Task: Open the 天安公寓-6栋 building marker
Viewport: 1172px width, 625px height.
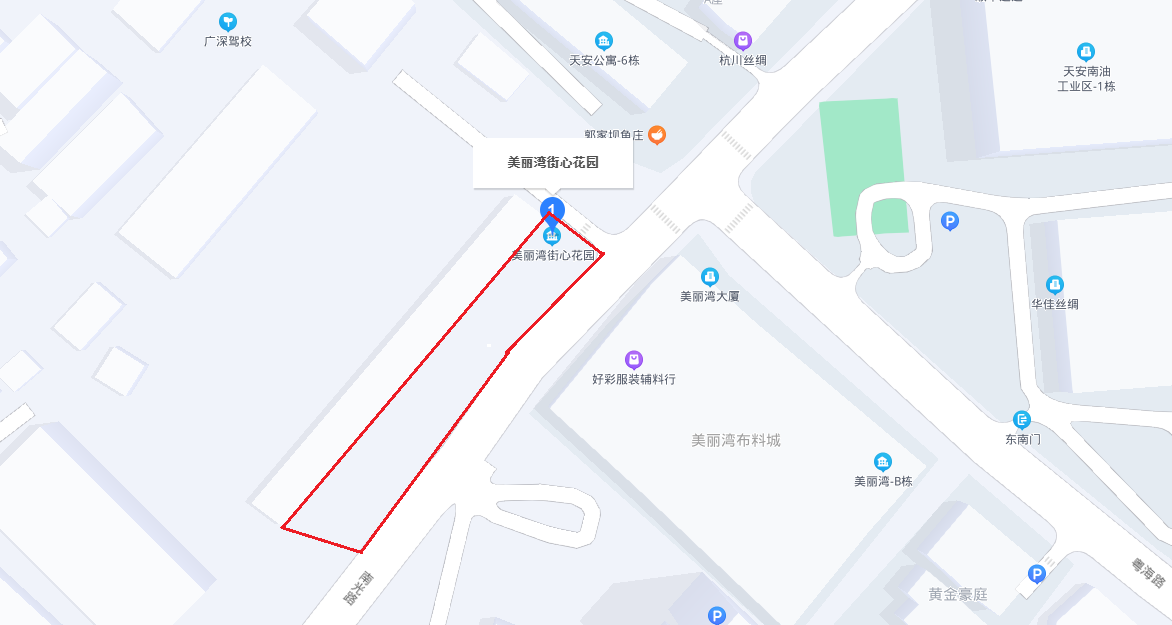Action: [x=604, y=40]
